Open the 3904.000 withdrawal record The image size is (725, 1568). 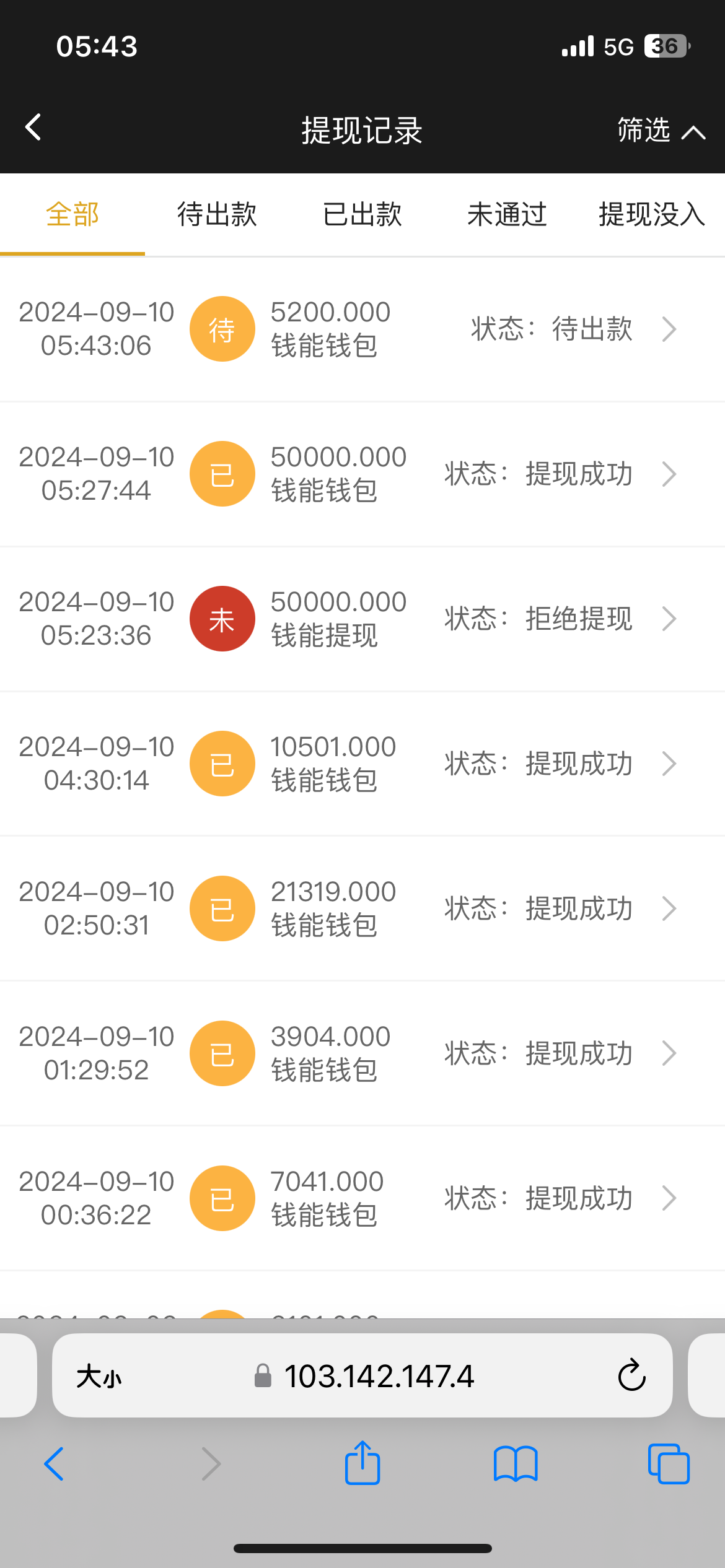coord(362,1053)
